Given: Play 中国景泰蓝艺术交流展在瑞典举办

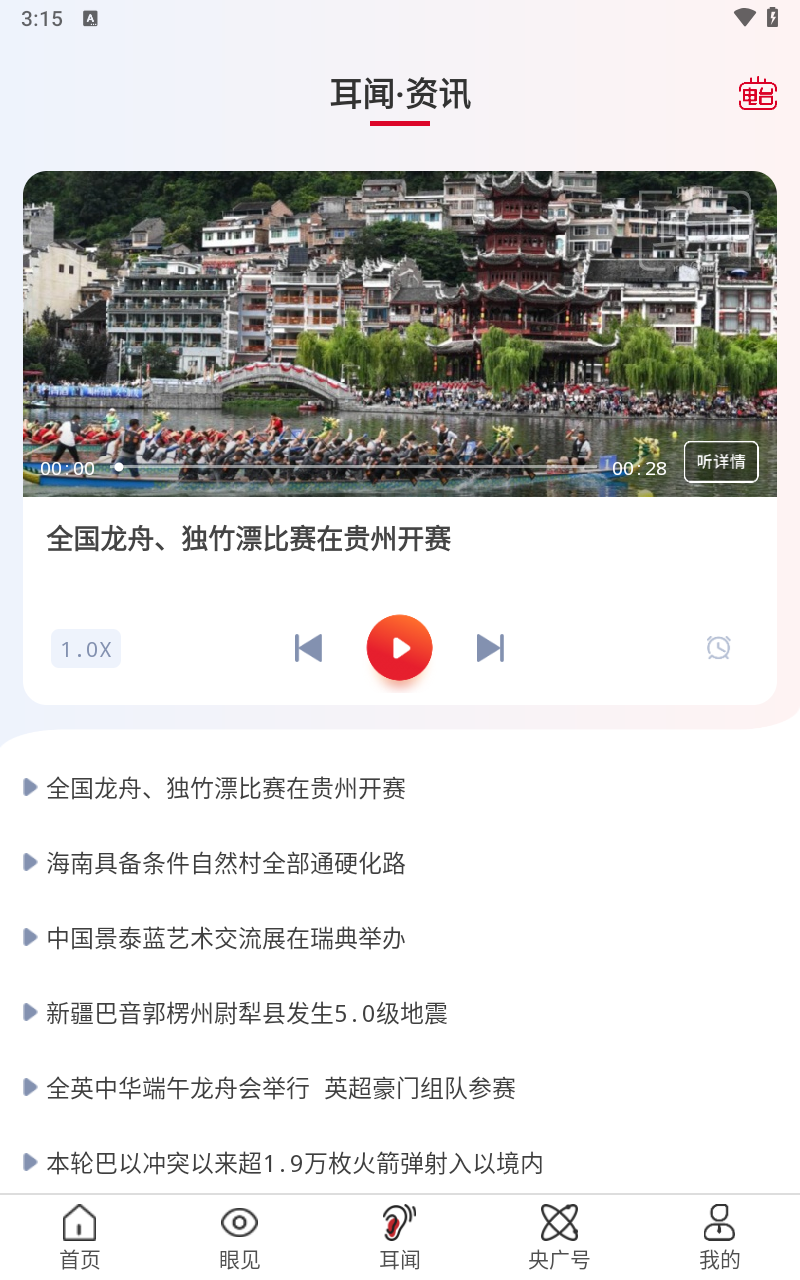Looking at the screenshot, I should (x=226, y=938).
